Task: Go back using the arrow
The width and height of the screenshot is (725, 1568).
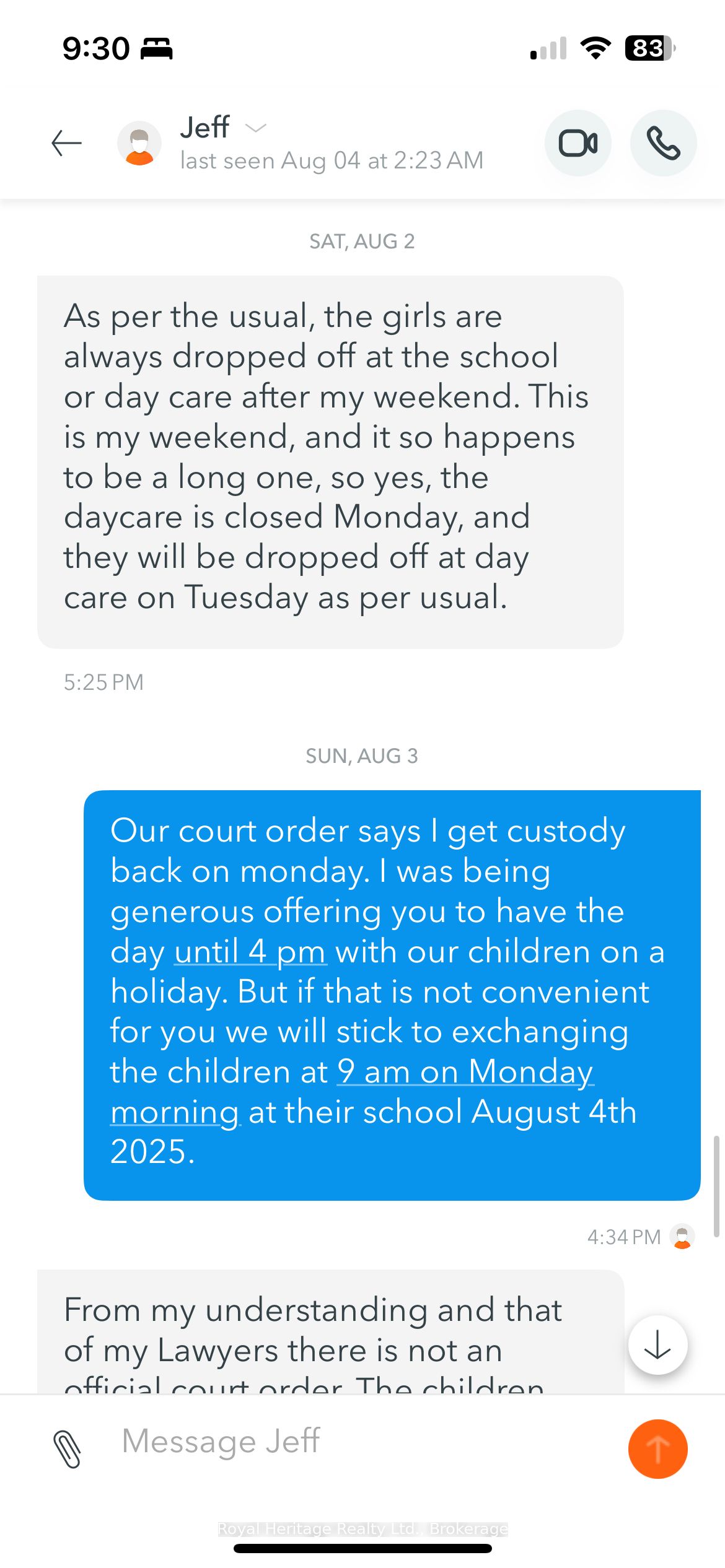Action: (x=66, y=143)
